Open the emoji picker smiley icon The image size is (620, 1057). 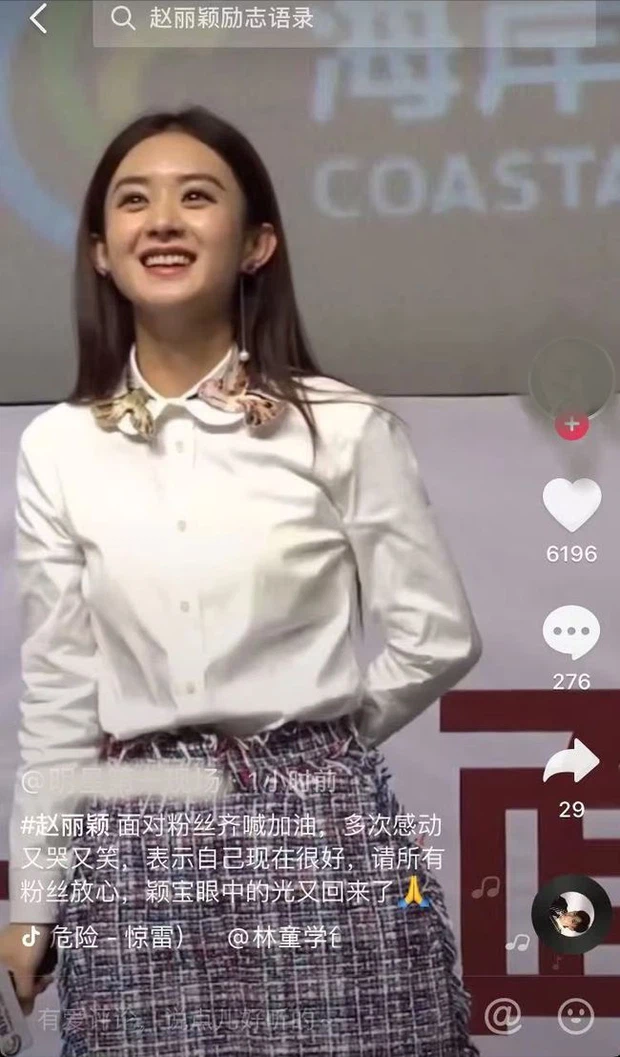[576, 1017]
